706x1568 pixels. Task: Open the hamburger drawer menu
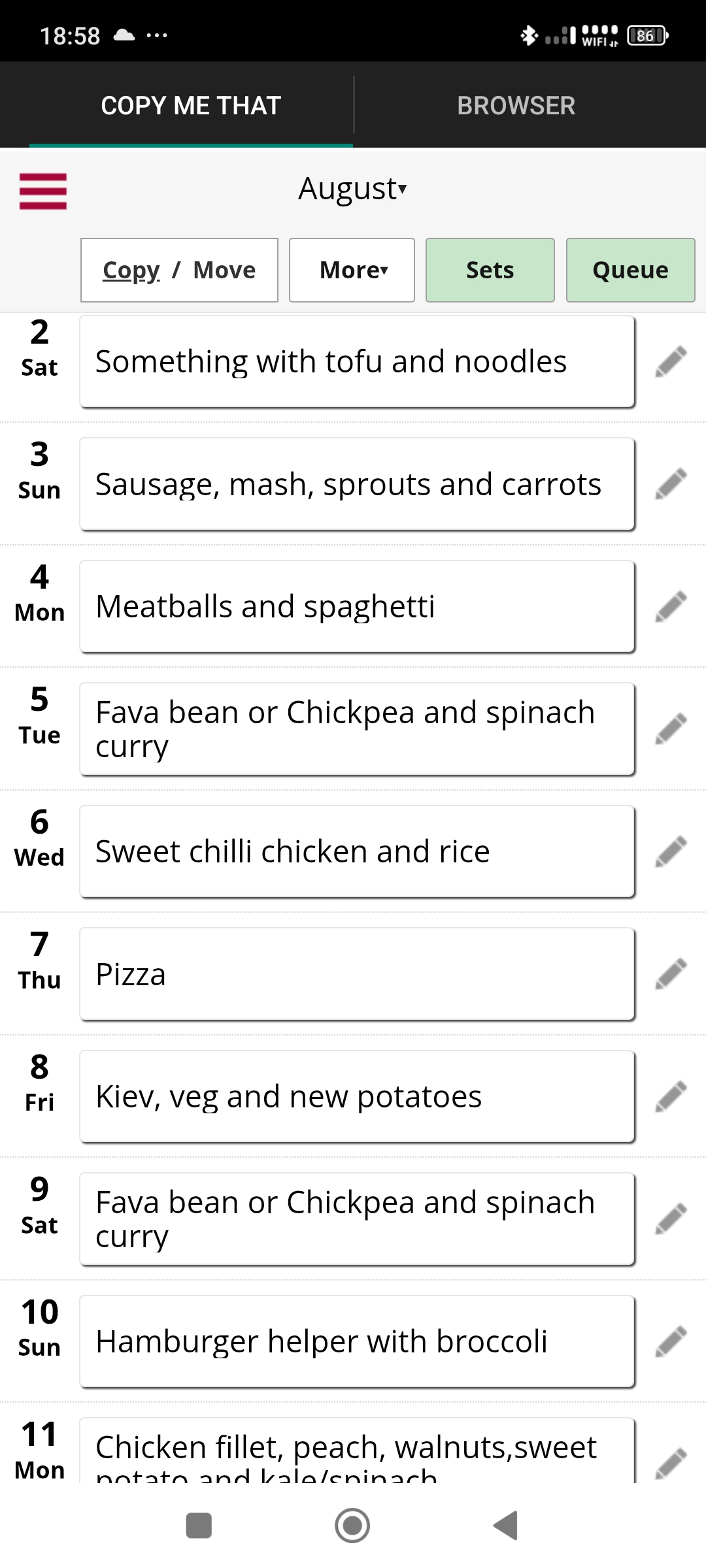tap(43, 191)
